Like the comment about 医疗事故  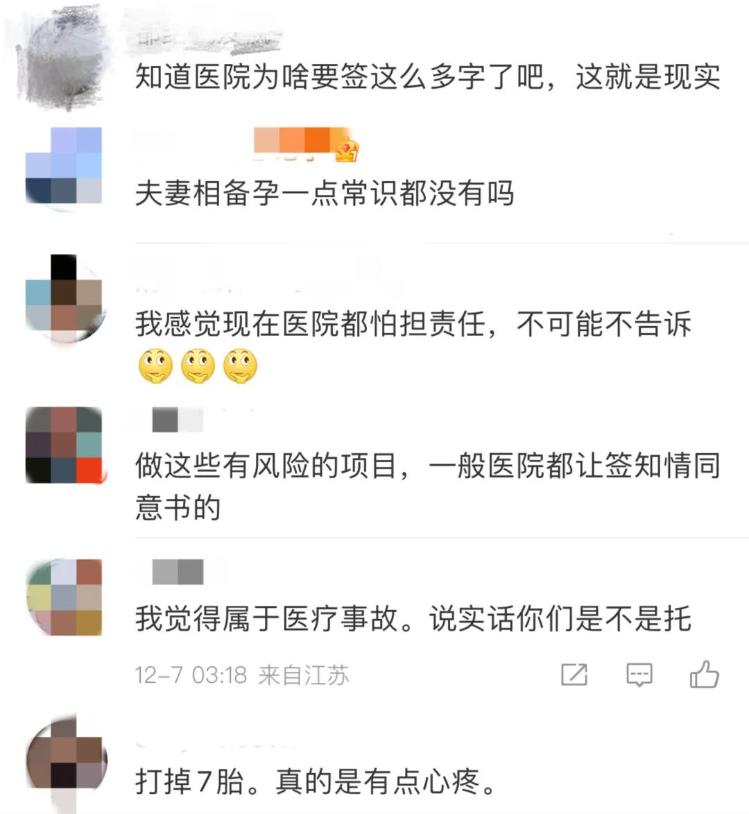704,675
